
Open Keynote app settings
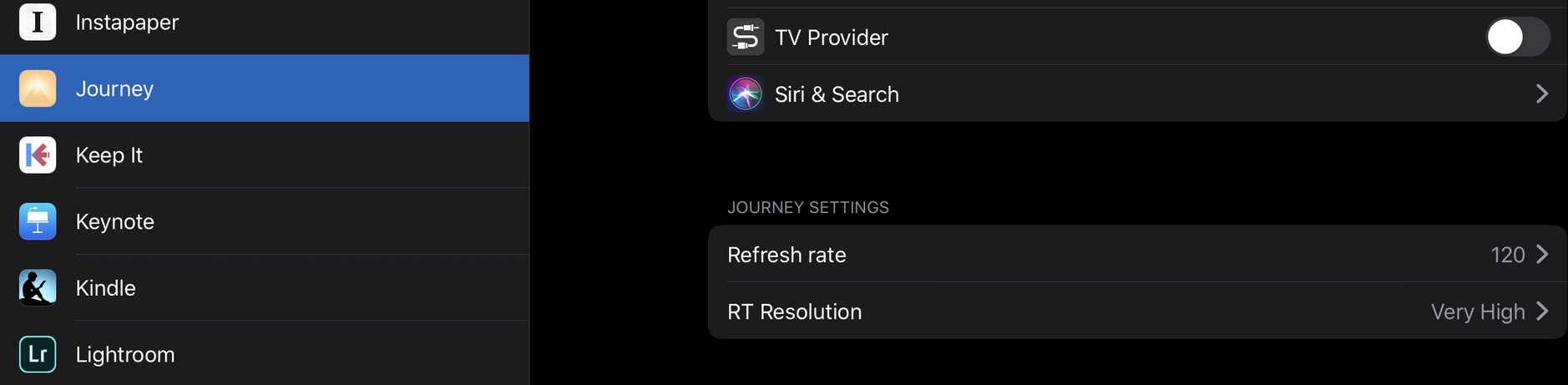pos(114,221)
